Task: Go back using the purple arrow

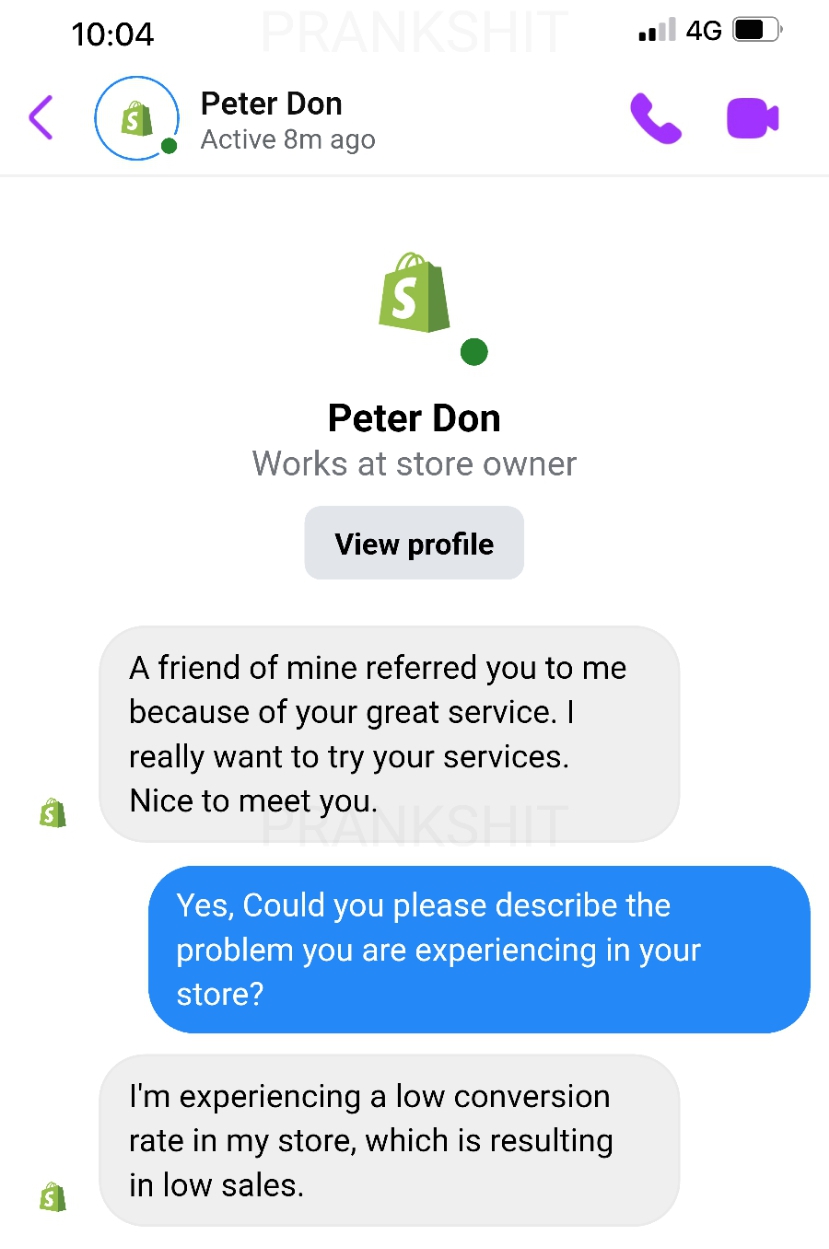Action: pyautogui.click(x=41, y=118)
